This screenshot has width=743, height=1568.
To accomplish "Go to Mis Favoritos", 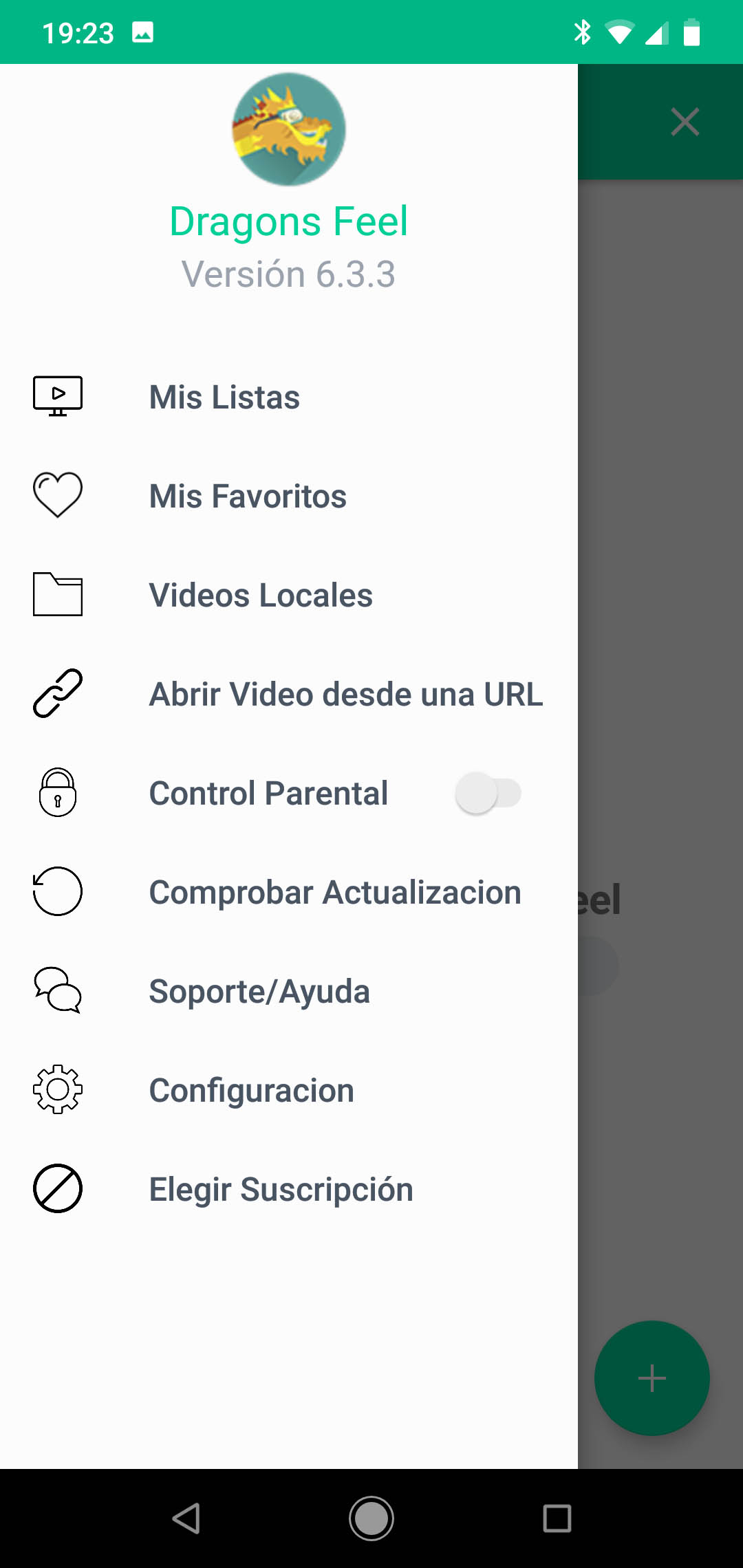I will coord(248,496).
